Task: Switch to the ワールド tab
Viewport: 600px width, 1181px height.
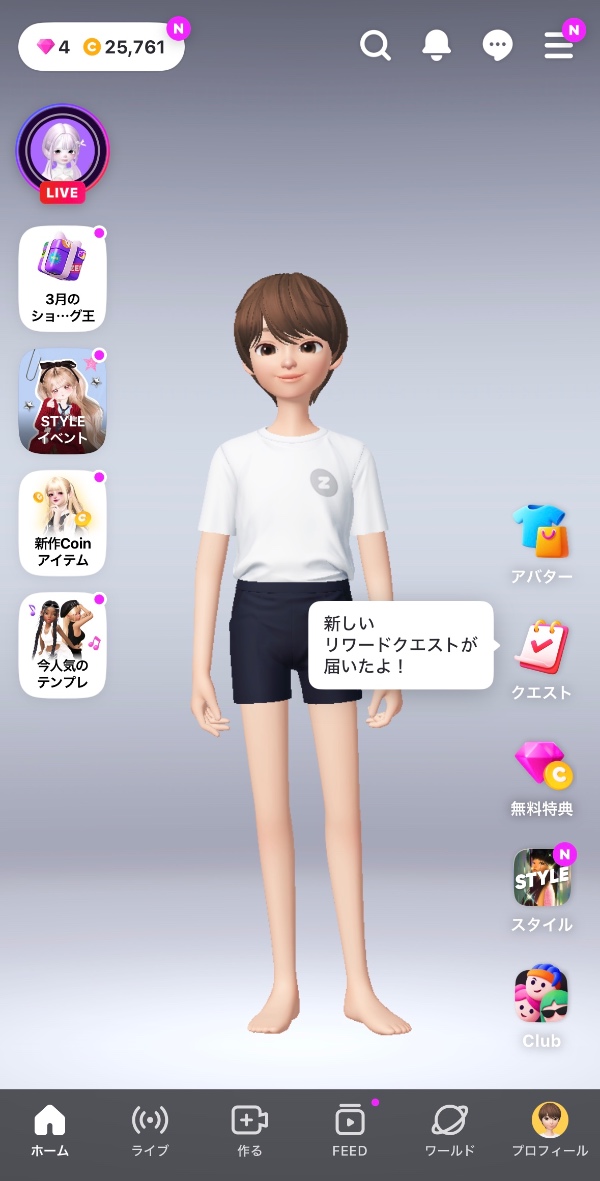Action: pos(450,1131)
